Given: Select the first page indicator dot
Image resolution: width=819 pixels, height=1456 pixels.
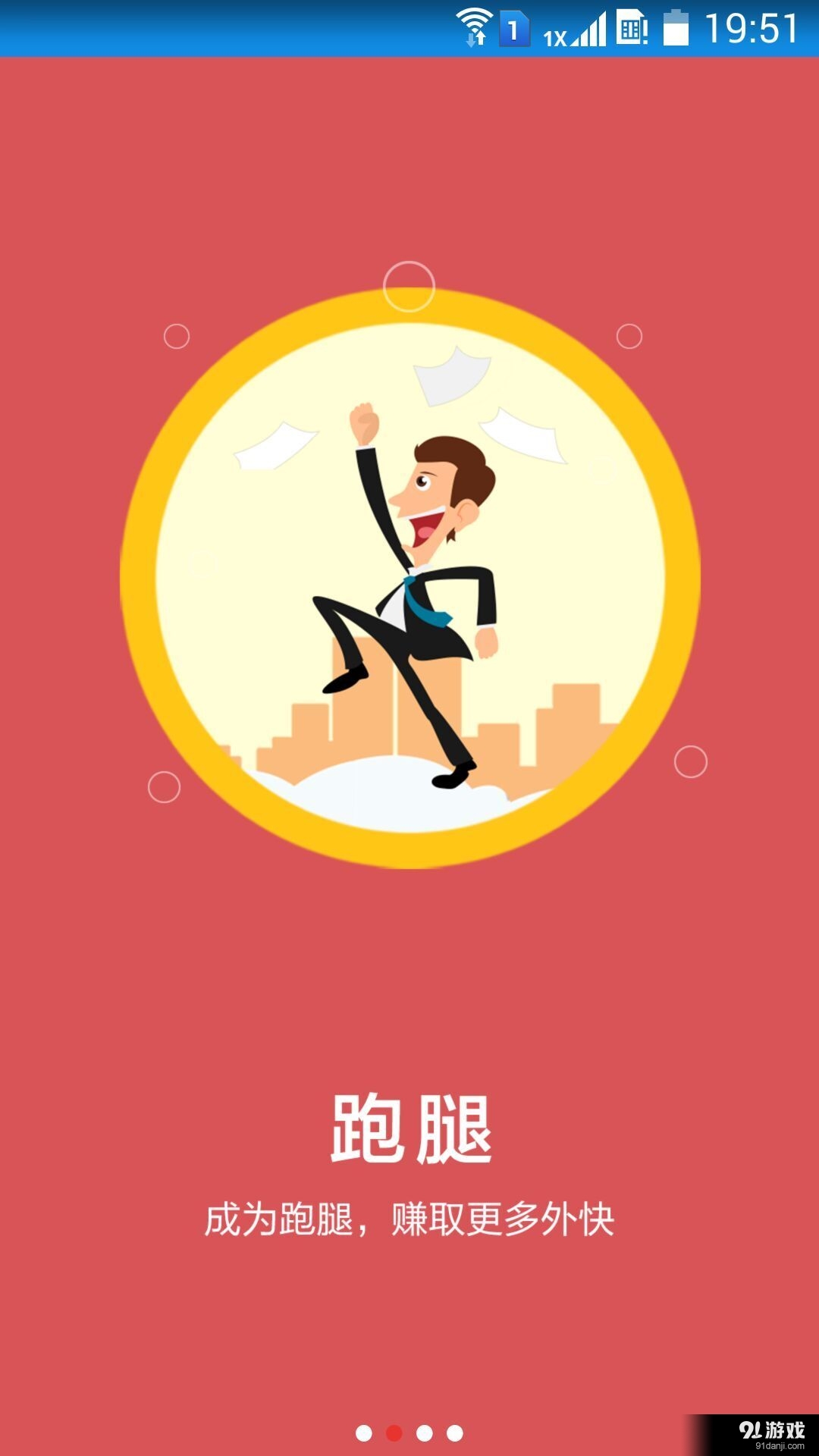Looking at the screenshot, I should click(x=363, y=1431).
